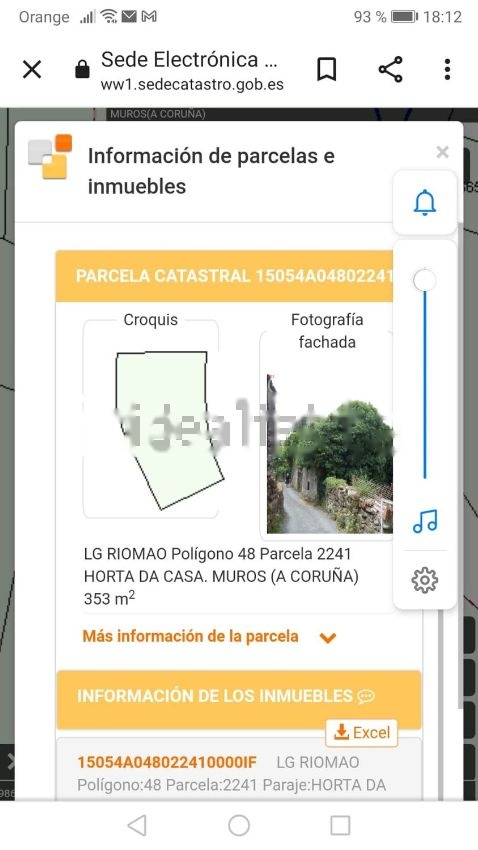This screenshot has height=850, width=478.
Task: Open volume settings gear
Action: click(x=425, y=581)
